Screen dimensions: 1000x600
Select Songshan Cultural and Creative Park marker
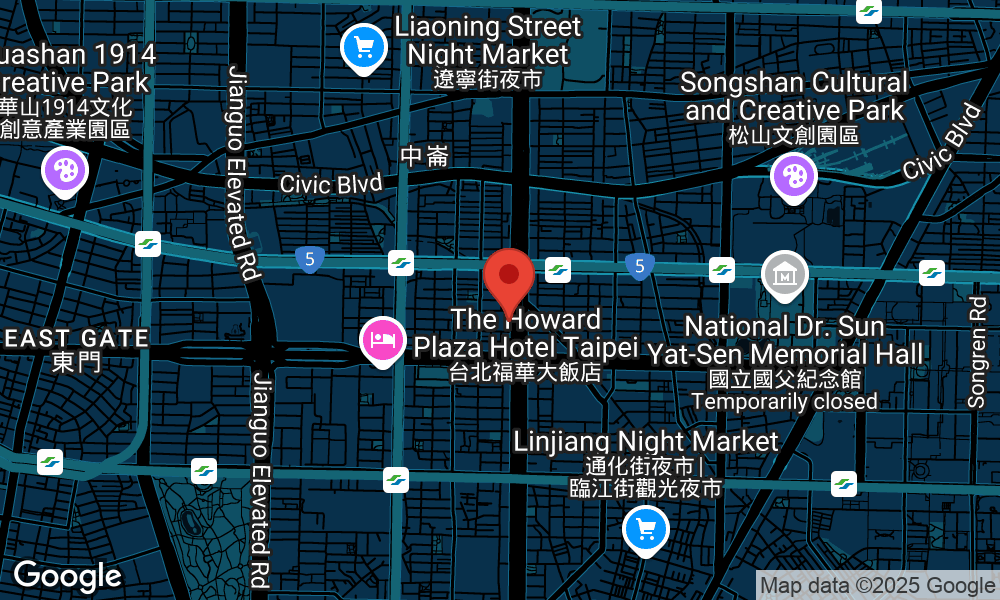(794, 178)
